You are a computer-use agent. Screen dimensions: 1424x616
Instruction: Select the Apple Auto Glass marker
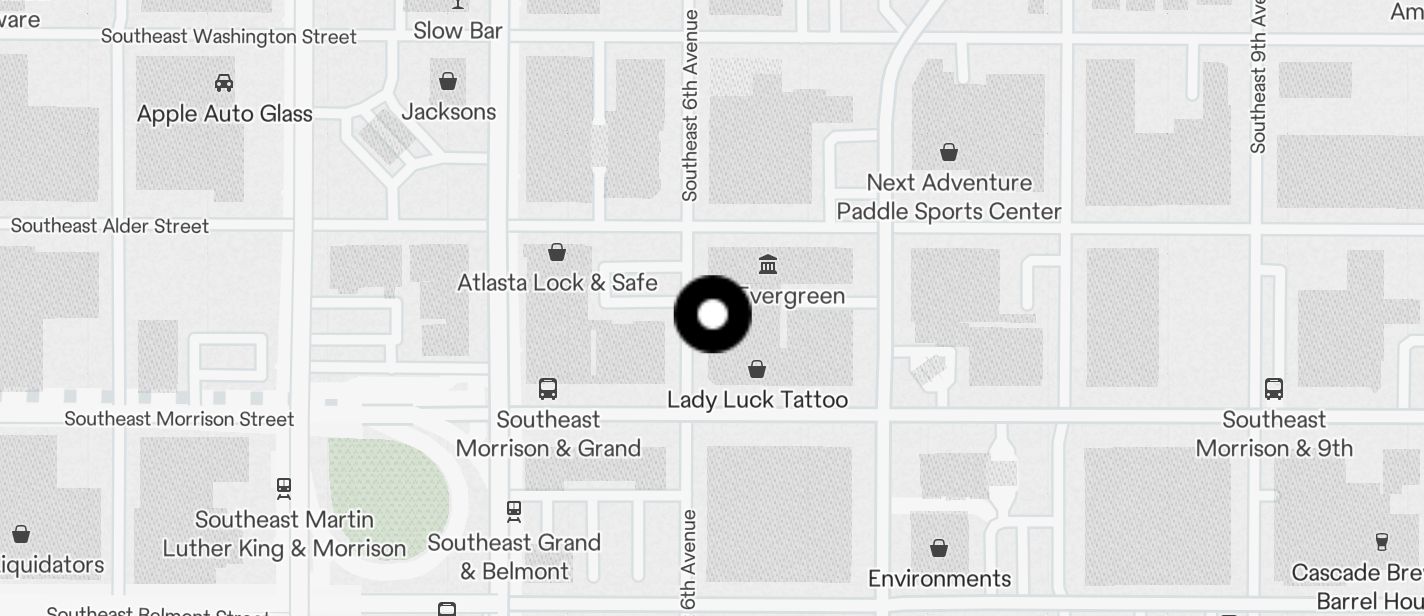point(224,83)
